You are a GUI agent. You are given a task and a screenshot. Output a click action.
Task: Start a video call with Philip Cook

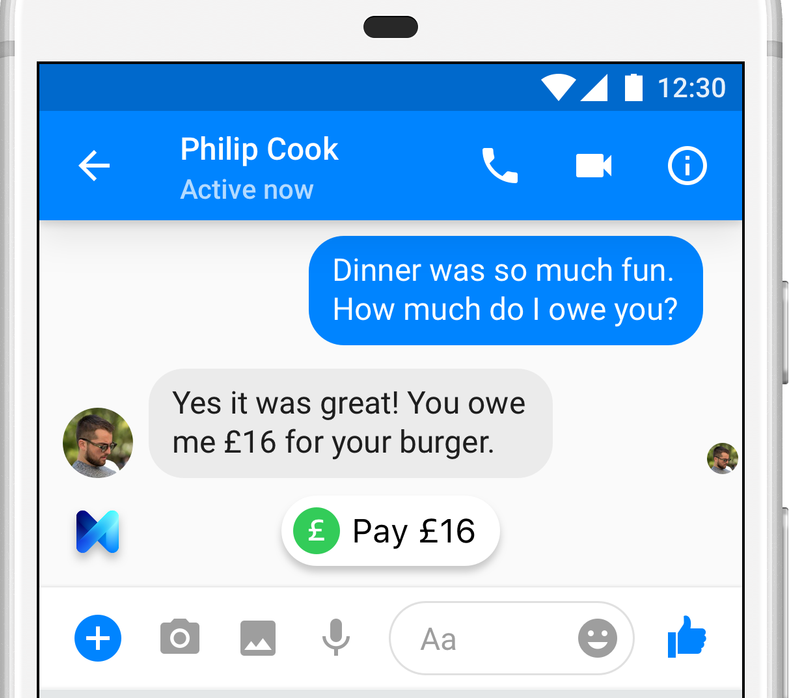tap(594, 166)
